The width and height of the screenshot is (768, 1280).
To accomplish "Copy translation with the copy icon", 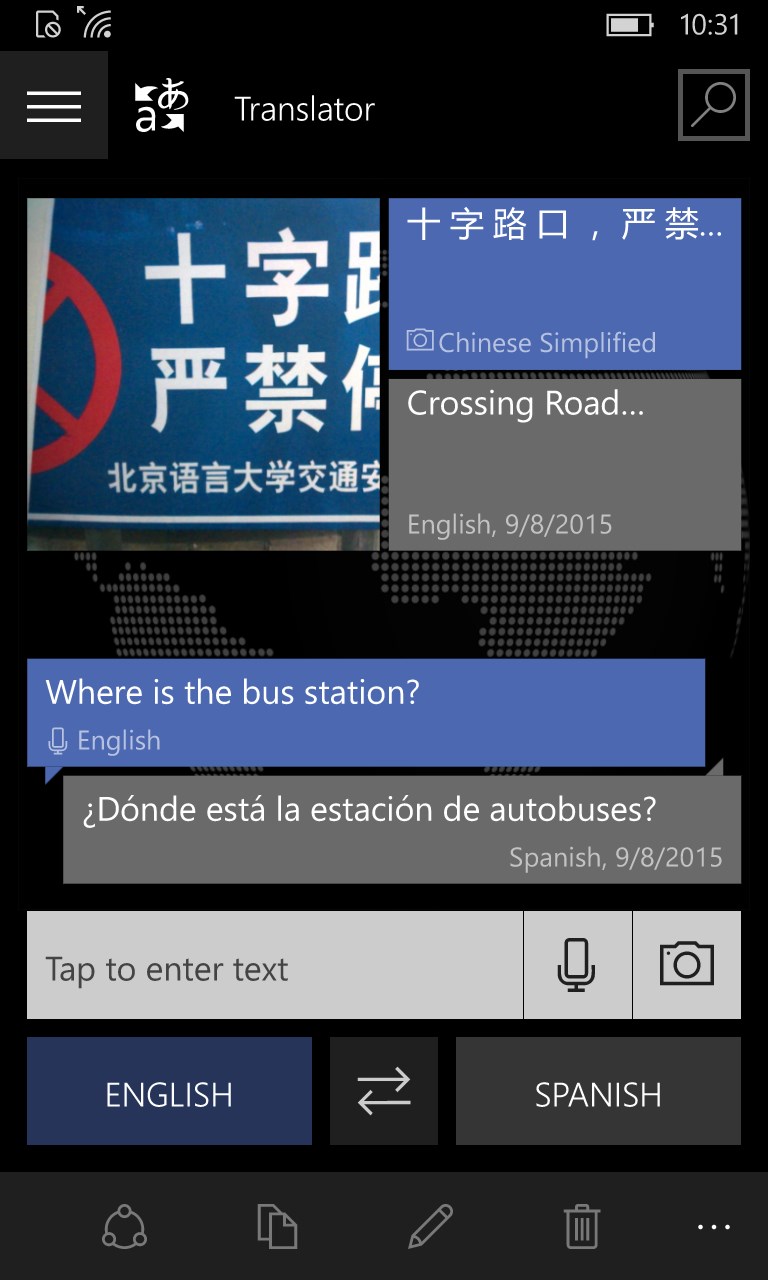I will pos(279,1226).
